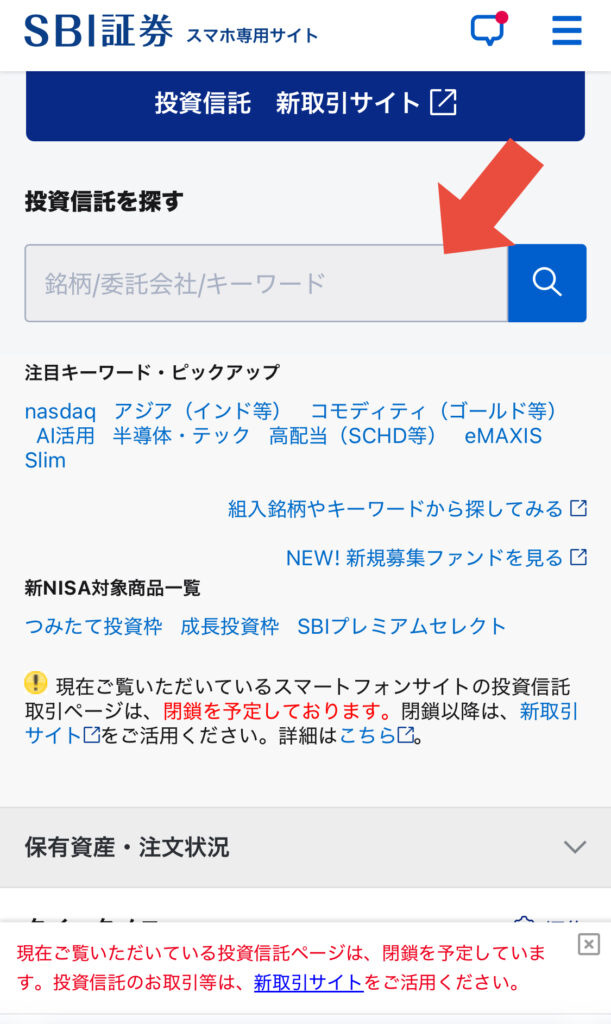Open 新取引サイト link in bottom banner
The width and height of the screenshot is (611, 1024).
click(x=308, y=982)
